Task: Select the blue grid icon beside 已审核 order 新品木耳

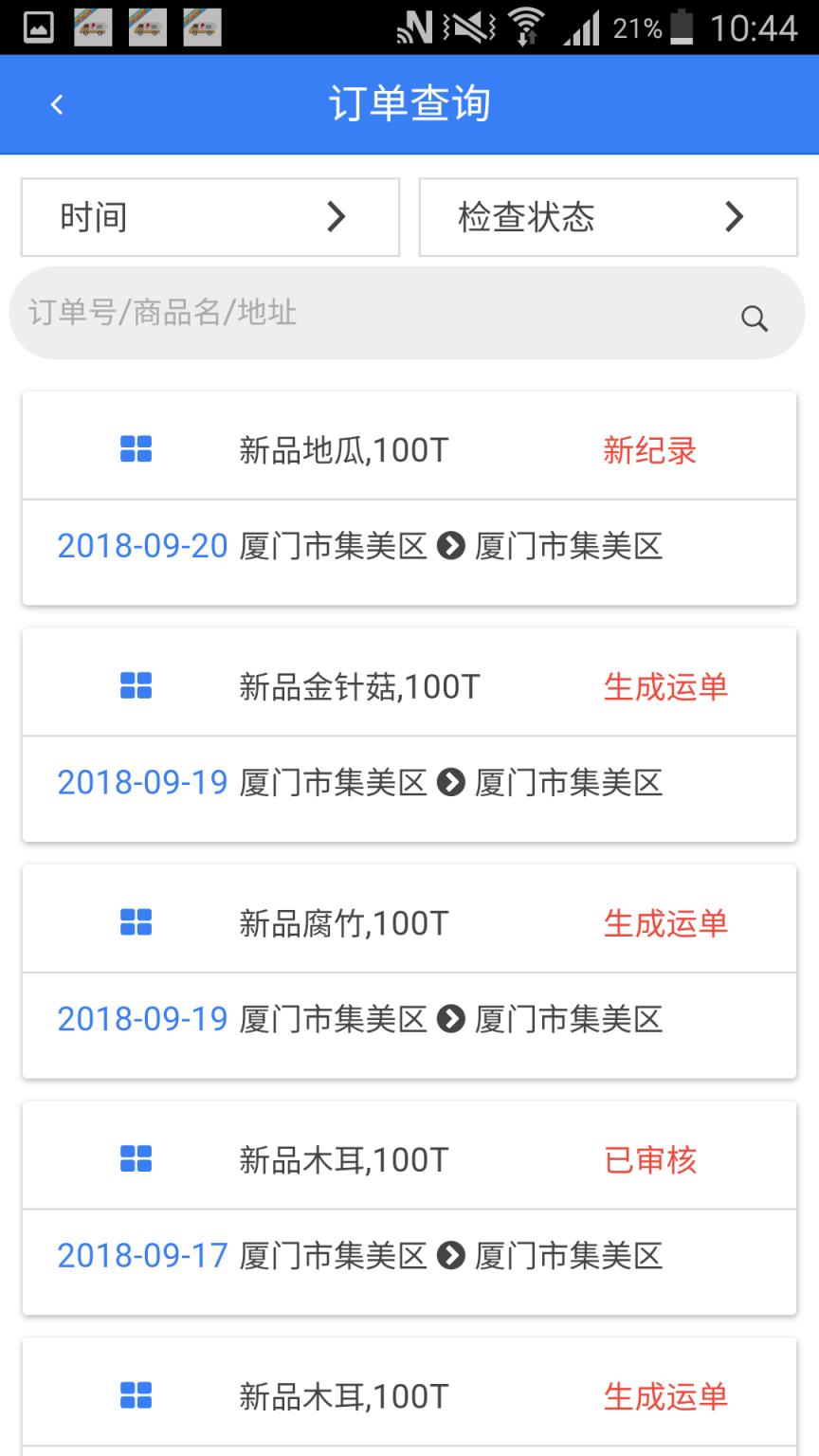Action: tap(136, 1157)
